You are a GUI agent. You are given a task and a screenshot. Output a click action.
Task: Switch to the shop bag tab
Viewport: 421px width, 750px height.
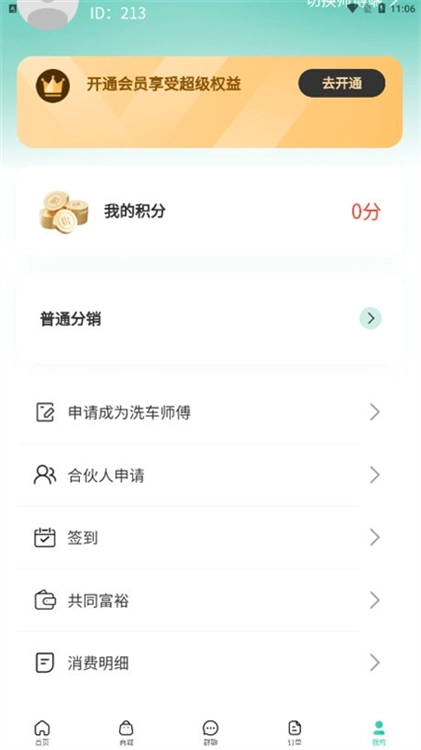126,733
